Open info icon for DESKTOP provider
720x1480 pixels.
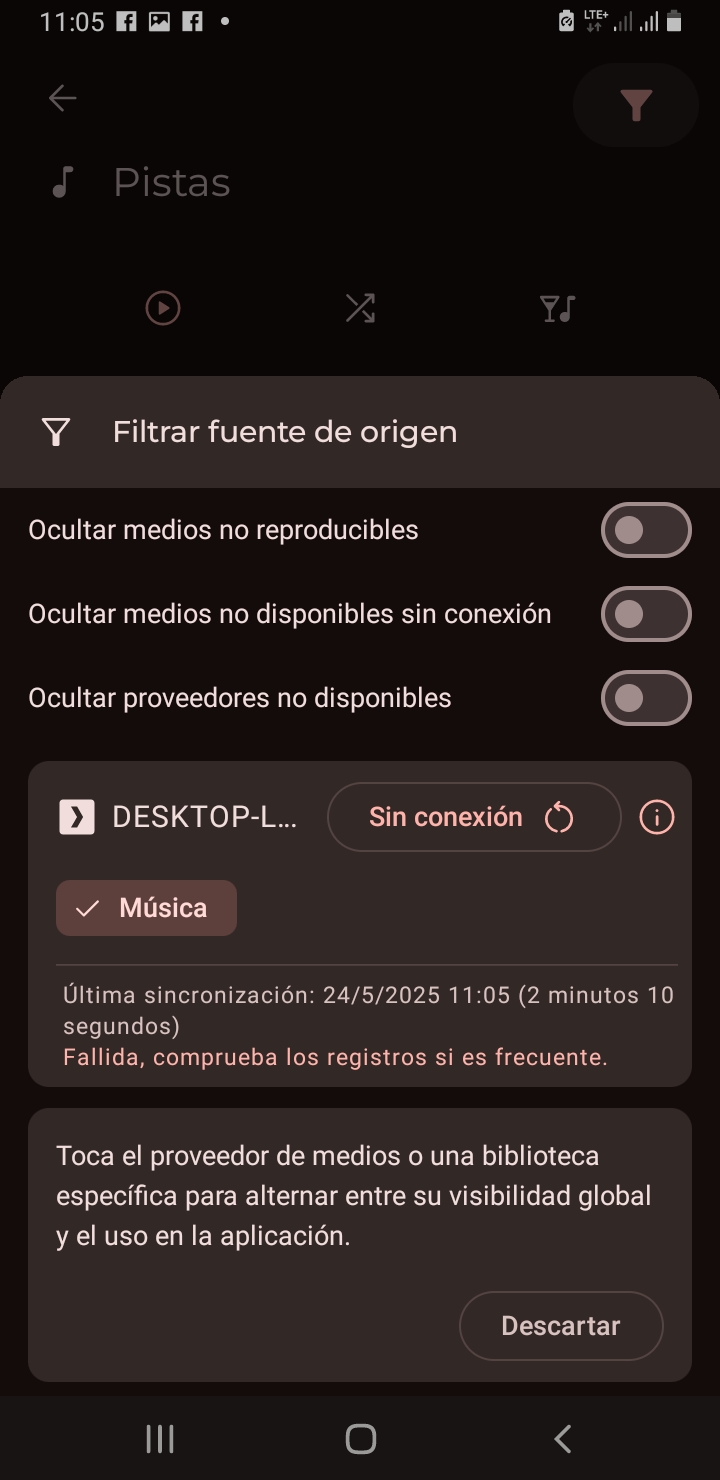[657, 817]
